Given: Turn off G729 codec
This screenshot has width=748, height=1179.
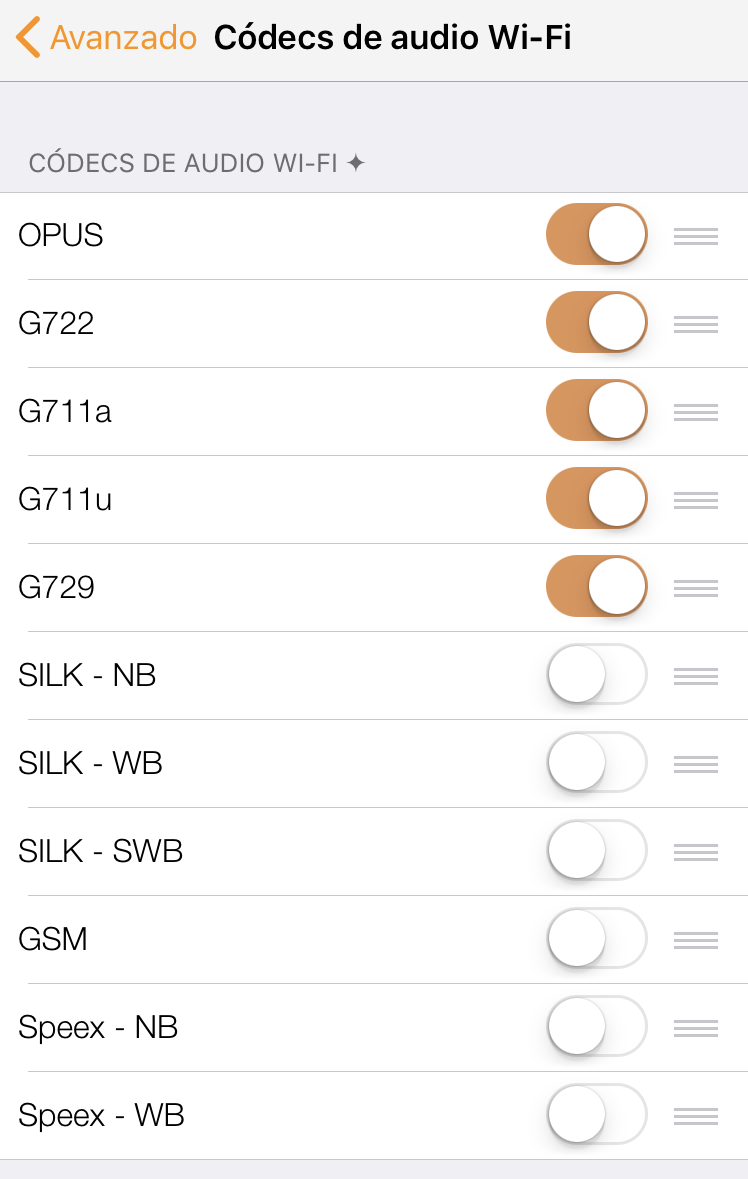Looking at the screenshot, I should click(x=596, y=587).
